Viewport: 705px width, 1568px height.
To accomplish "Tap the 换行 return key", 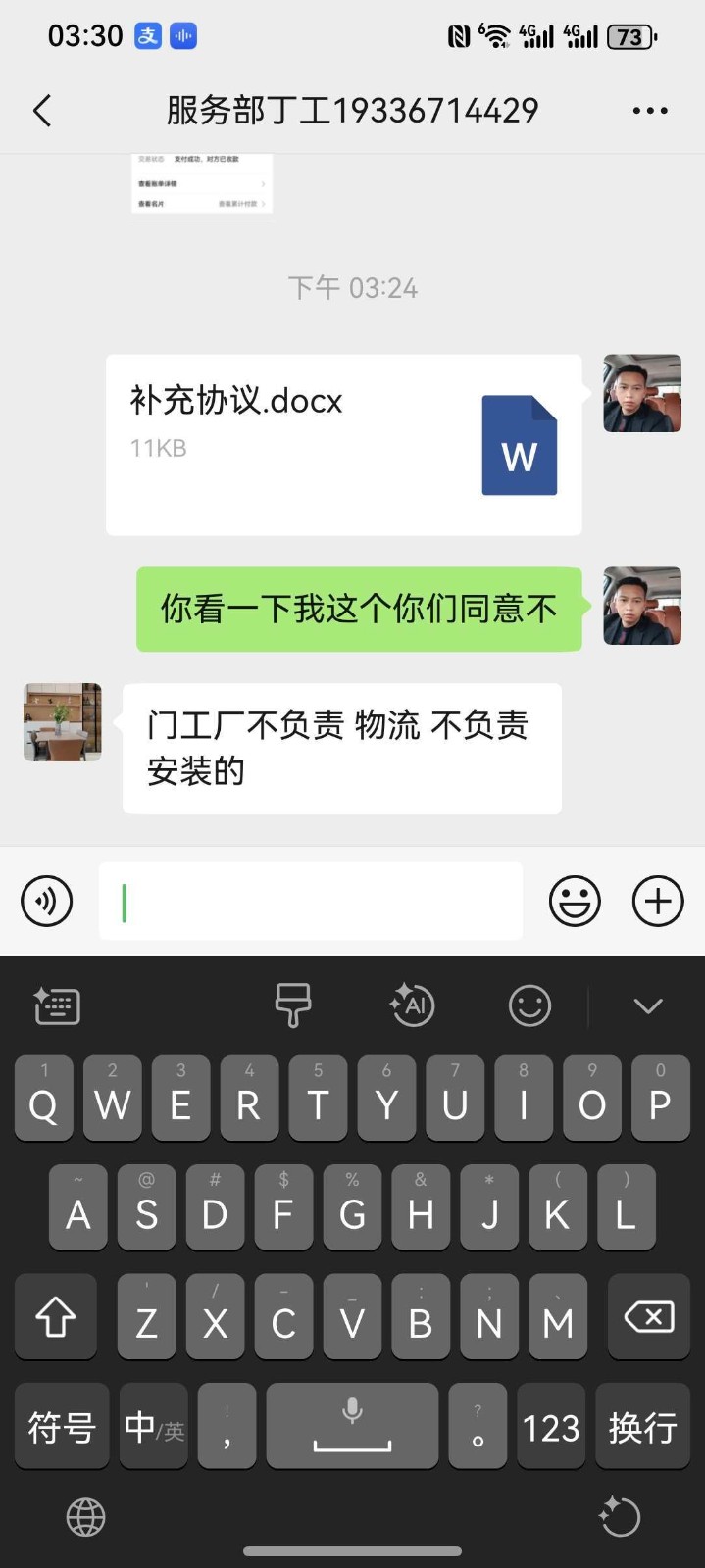I will [642, 1427].
